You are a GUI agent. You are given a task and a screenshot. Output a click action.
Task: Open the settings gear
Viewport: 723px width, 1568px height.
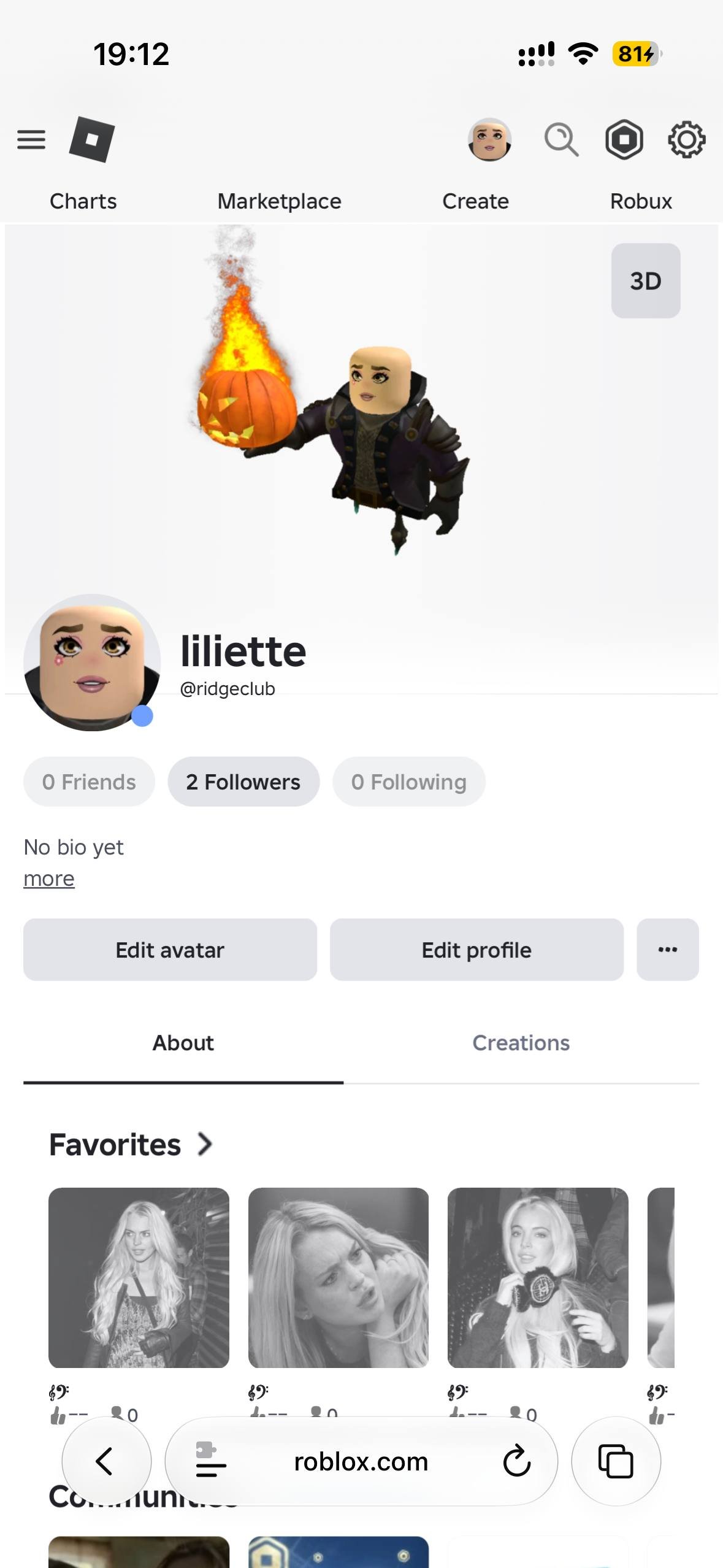coord(687,140)
